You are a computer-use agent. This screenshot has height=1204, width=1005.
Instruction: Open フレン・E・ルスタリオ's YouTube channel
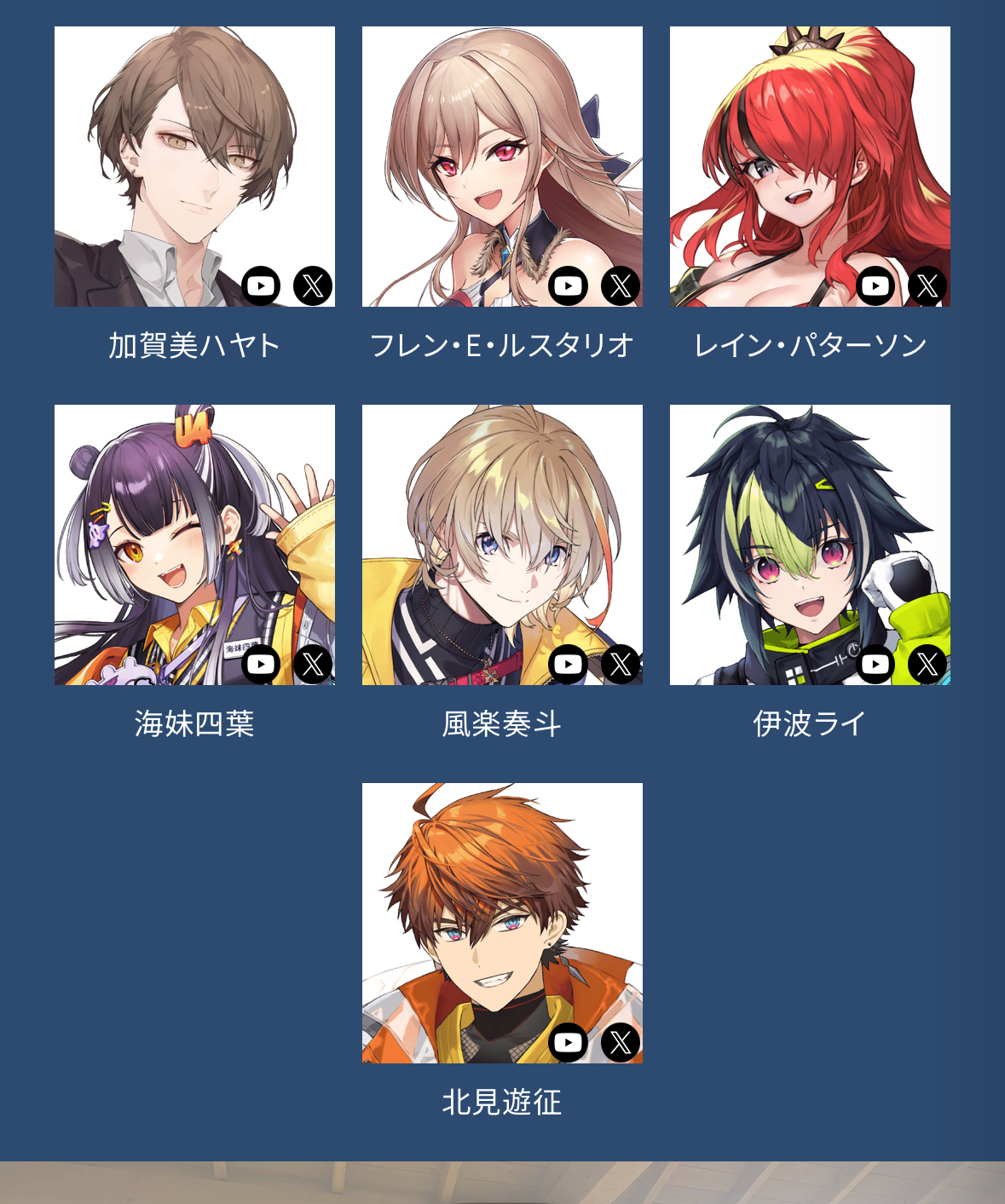(569, 286)
